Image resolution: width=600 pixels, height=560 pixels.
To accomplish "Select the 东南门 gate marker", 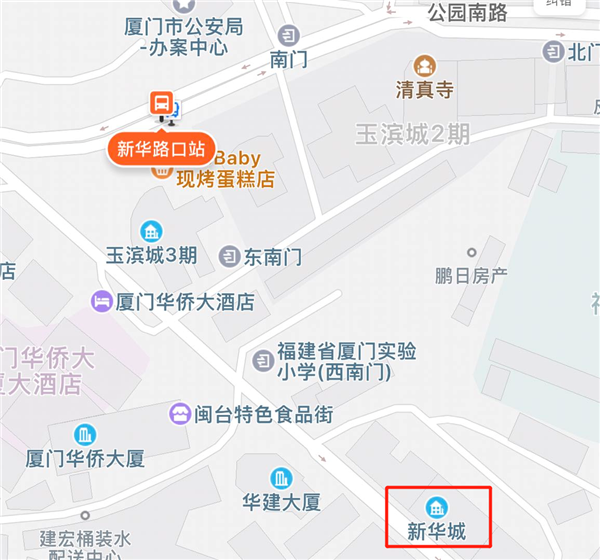I will click(231, 256).
